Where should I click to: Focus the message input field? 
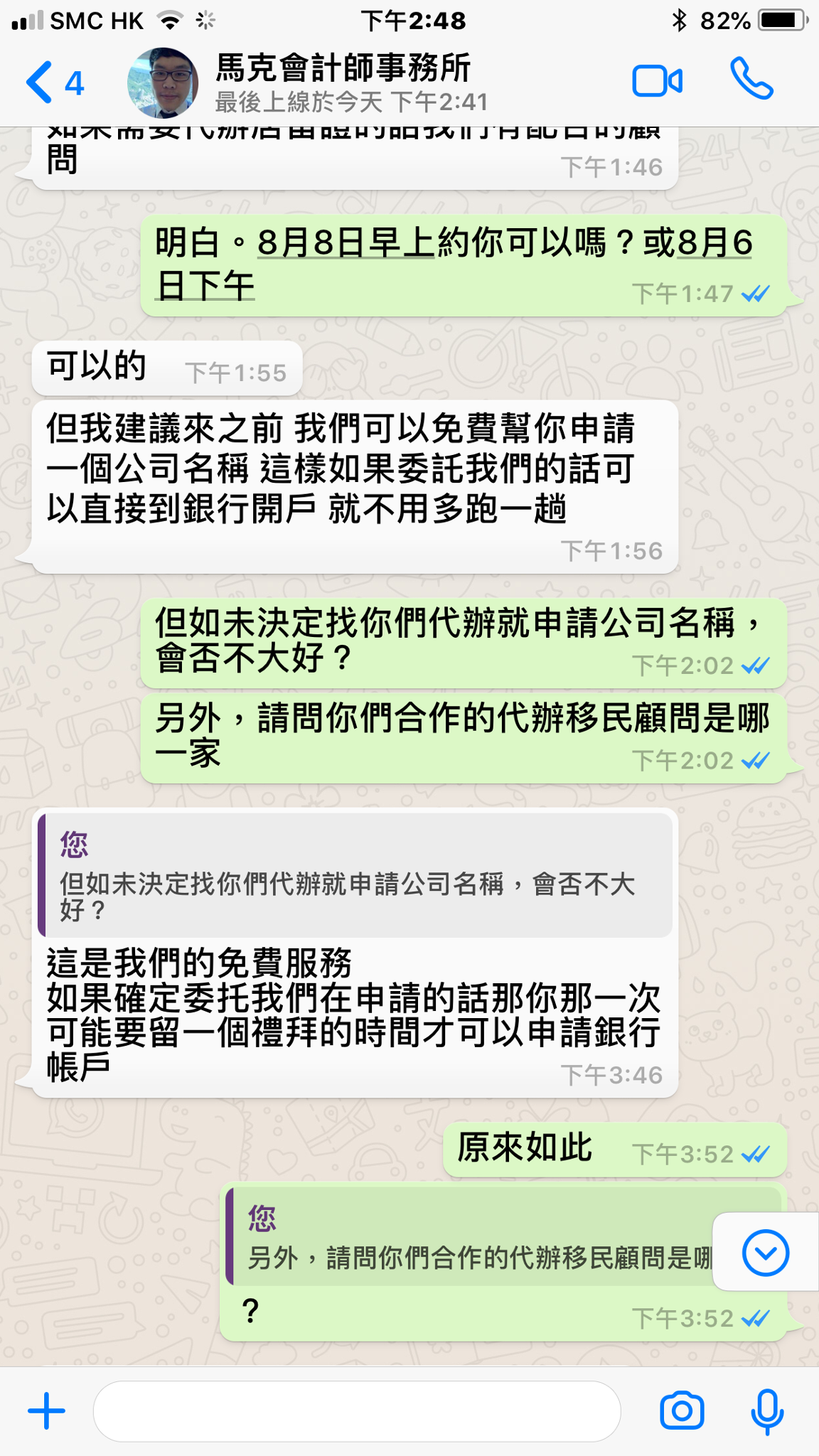pyautogui.click(x=357, y=1411)
